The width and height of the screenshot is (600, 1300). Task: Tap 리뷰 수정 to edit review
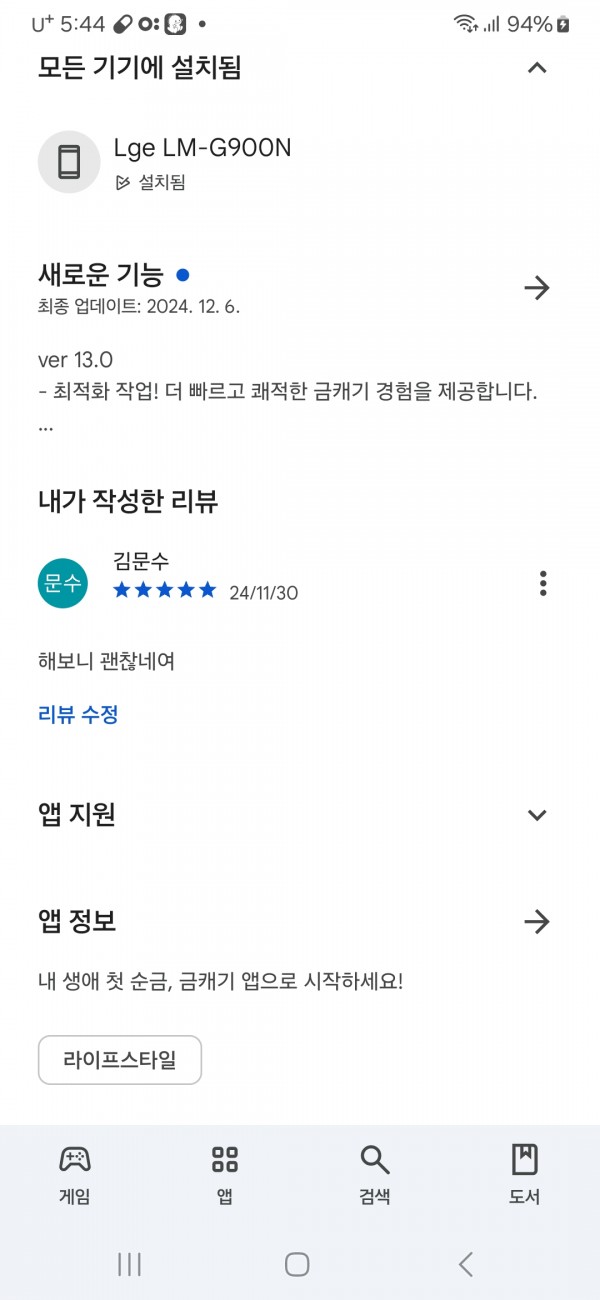click(78, 714)
